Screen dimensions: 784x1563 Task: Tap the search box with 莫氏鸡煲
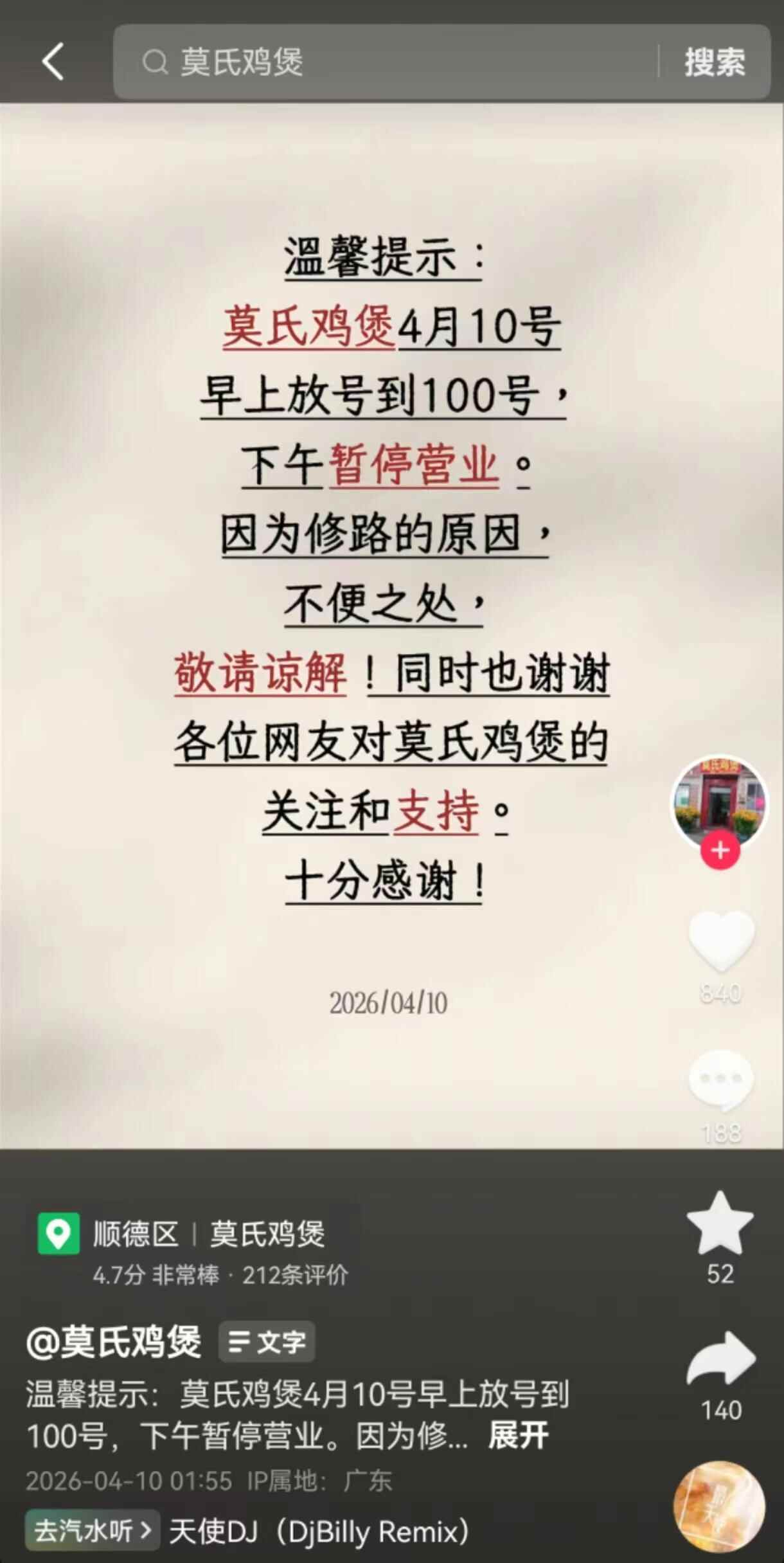pos(386,62)
